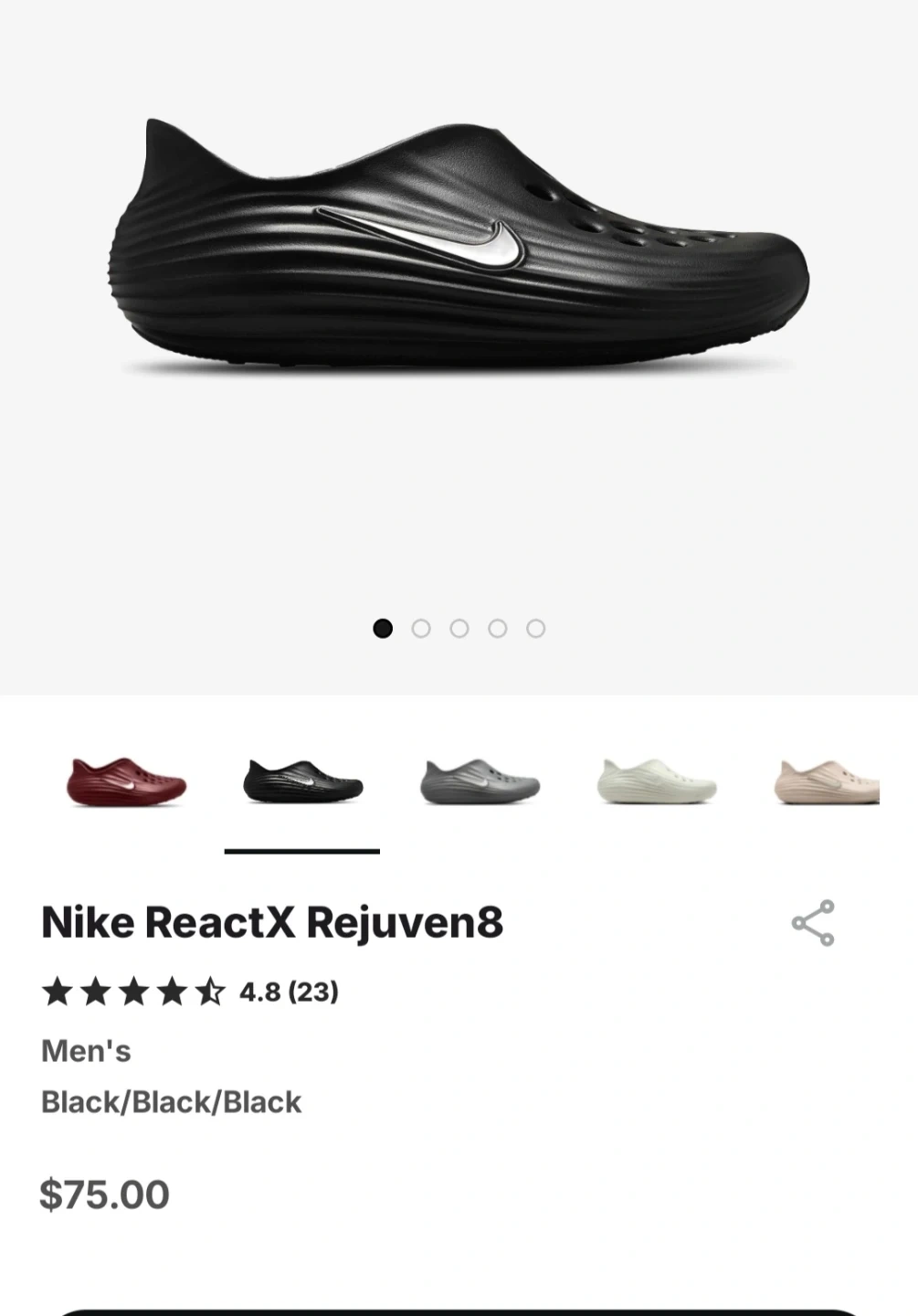This screenshot has width=918, height=1316.
Task: Select the dark red colorway swatch
Action: (126, 781)
